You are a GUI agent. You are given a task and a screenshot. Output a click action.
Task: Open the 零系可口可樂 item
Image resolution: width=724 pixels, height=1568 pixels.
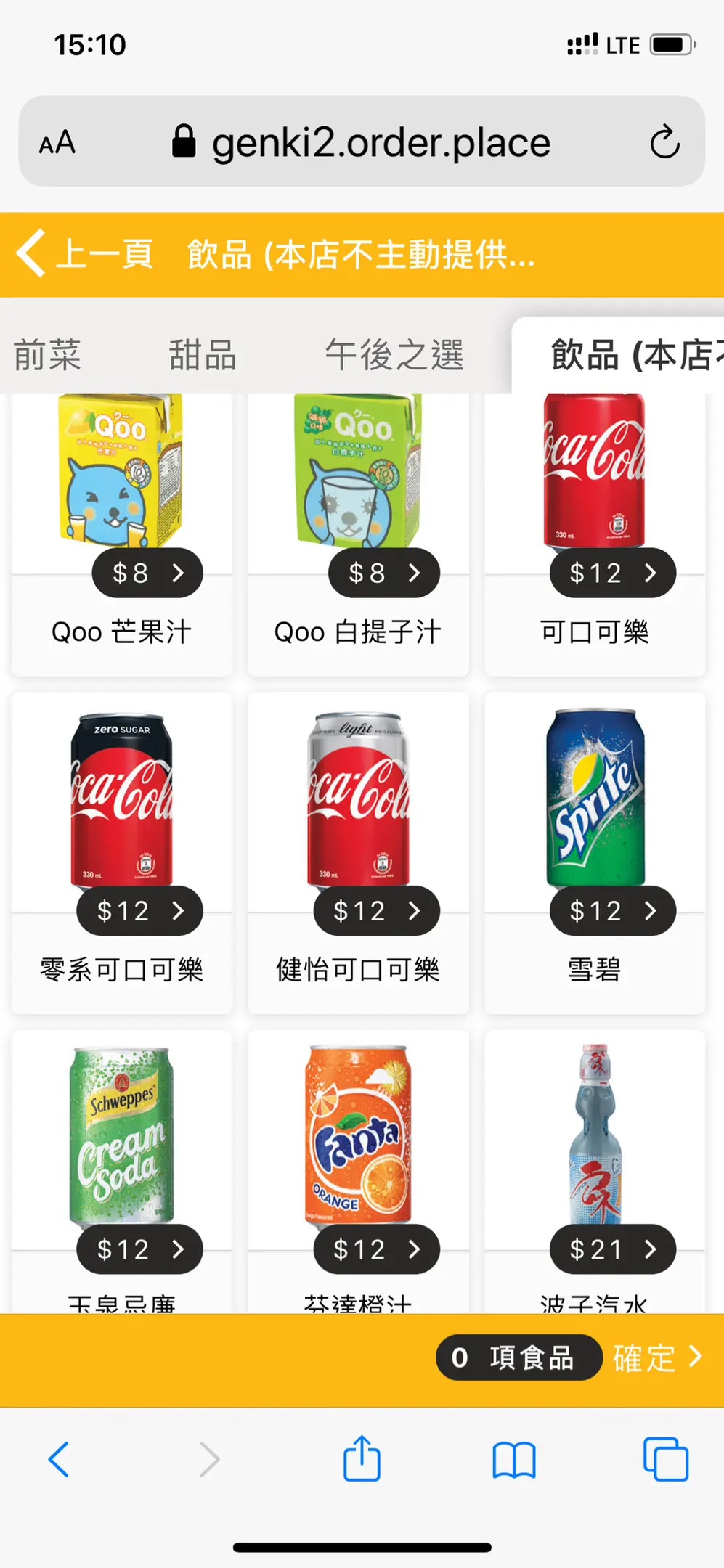point(122,853)
